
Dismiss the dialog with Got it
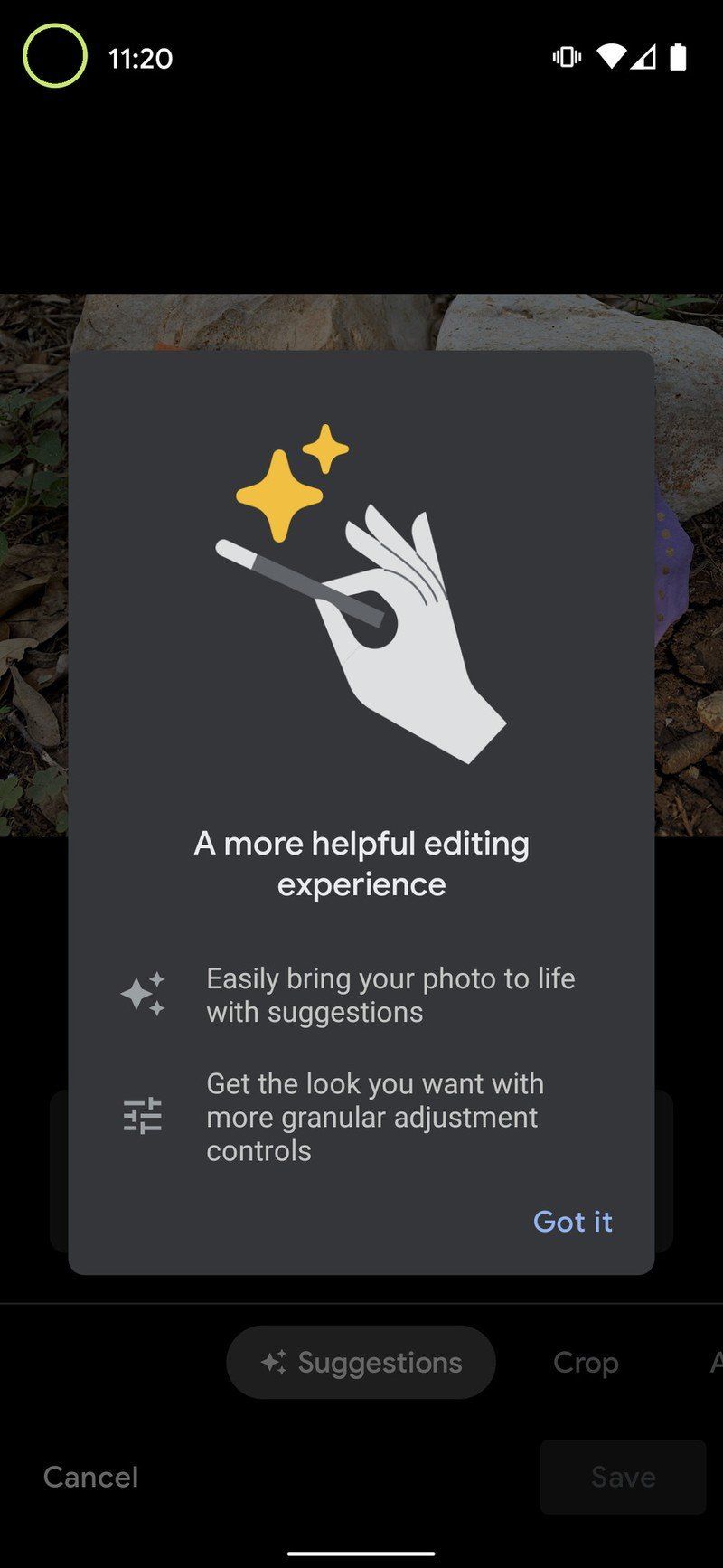coord(573,1221)
